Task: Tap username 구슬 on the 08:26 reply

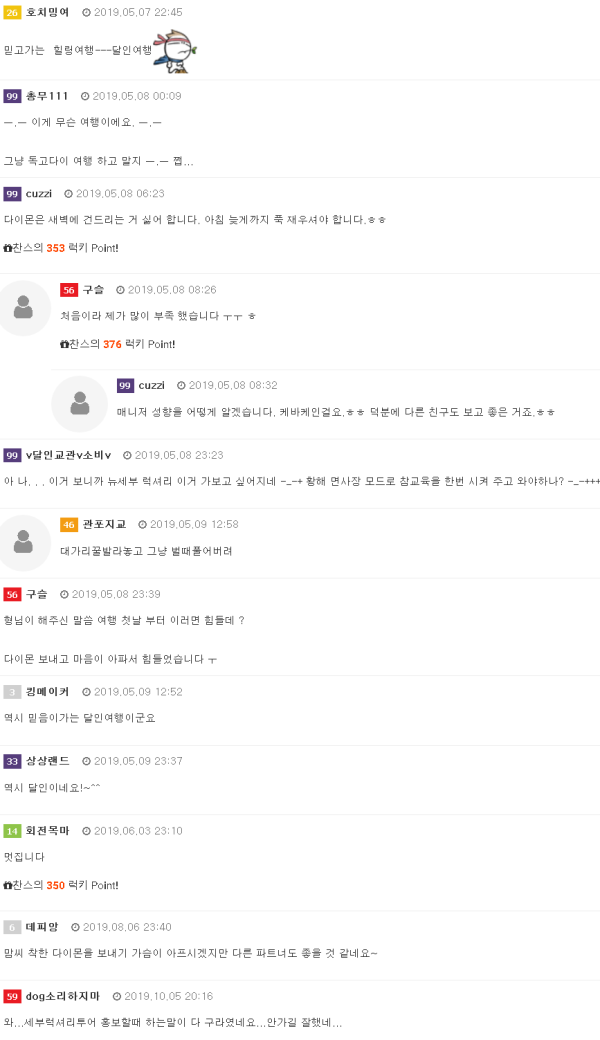Action: 93,289
